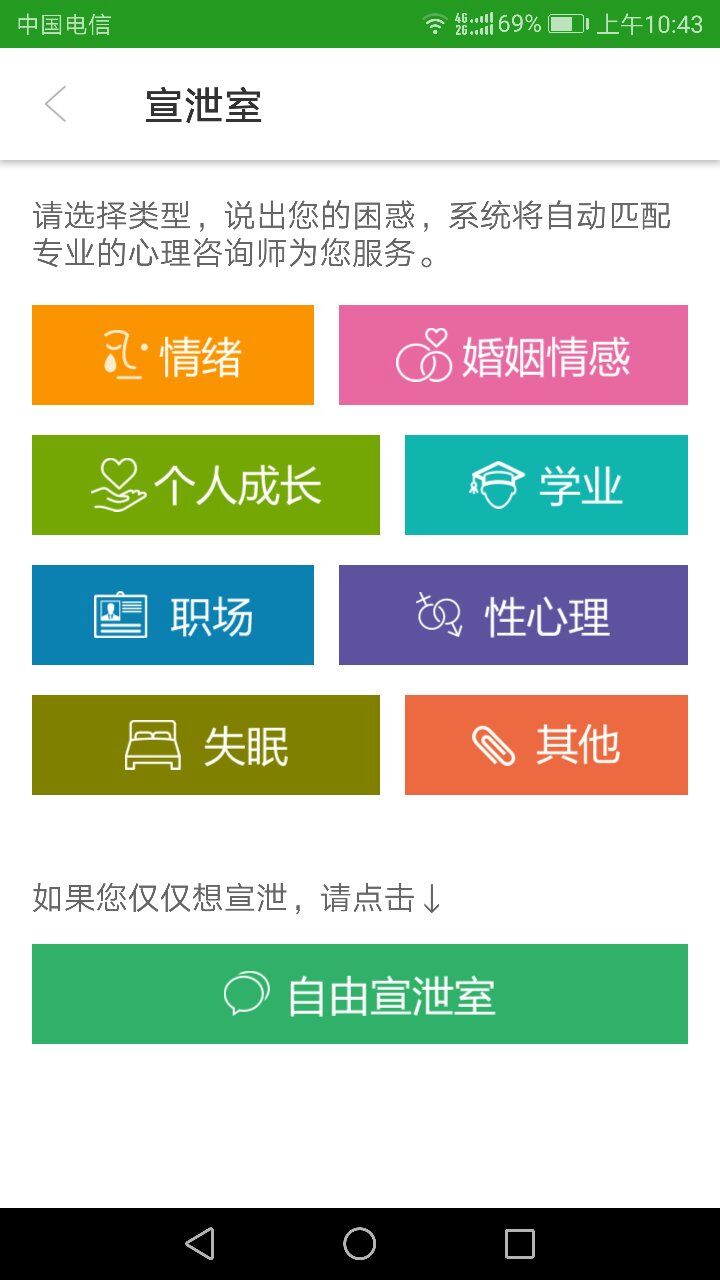Select the 其他 category
Viewport: 720px width, 1280px height.
click(x=546, y=745)
